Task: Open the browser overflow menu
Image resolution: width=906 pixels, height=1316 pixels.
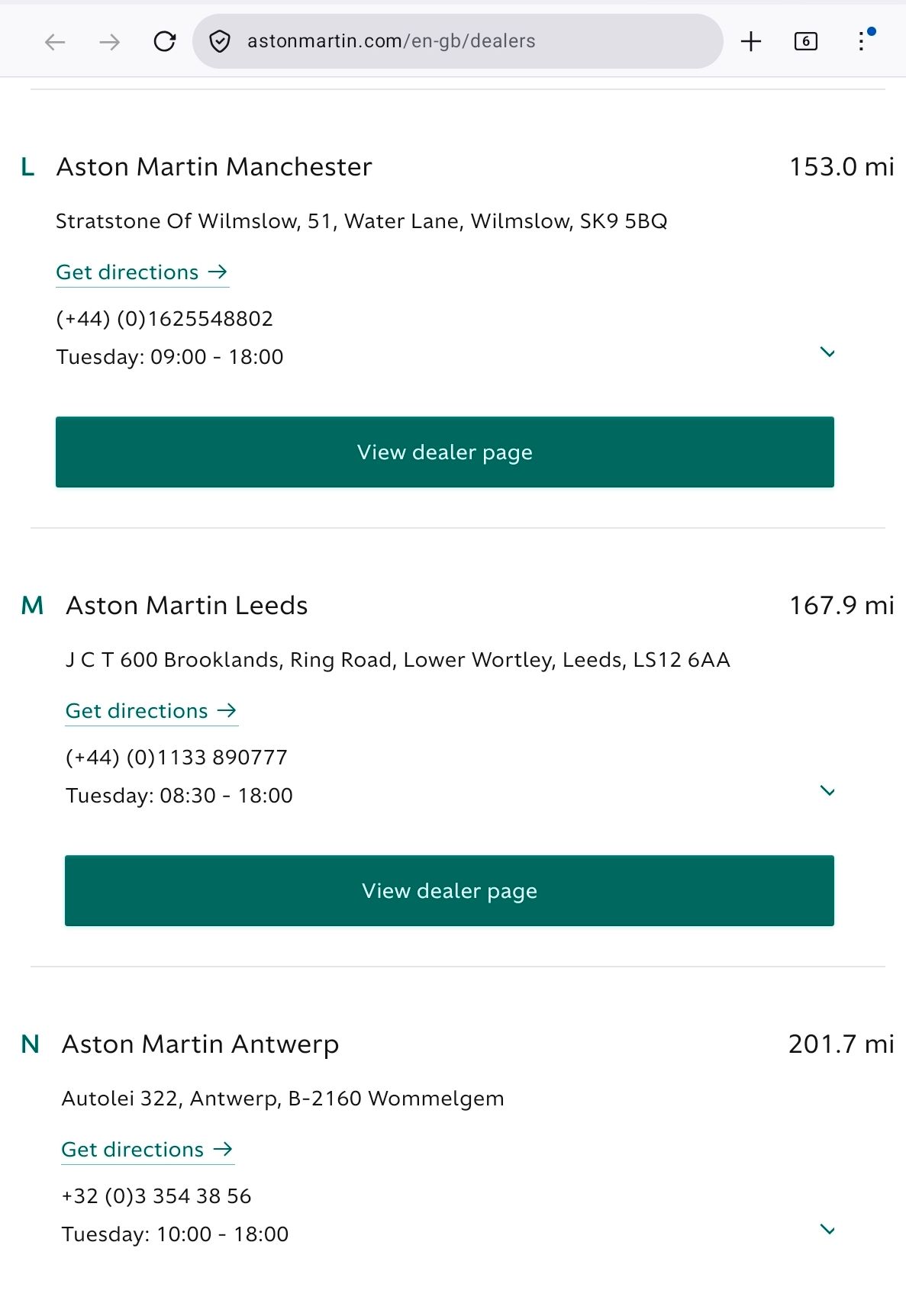Action: point(862,41)
